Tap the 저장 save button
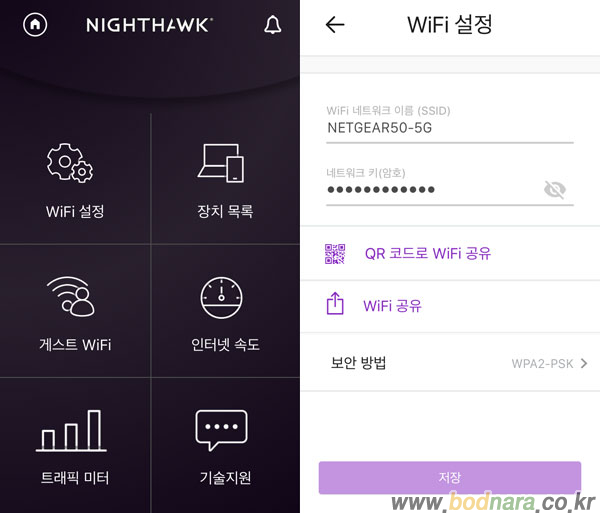600x513 pixels. tap(449, 477)
